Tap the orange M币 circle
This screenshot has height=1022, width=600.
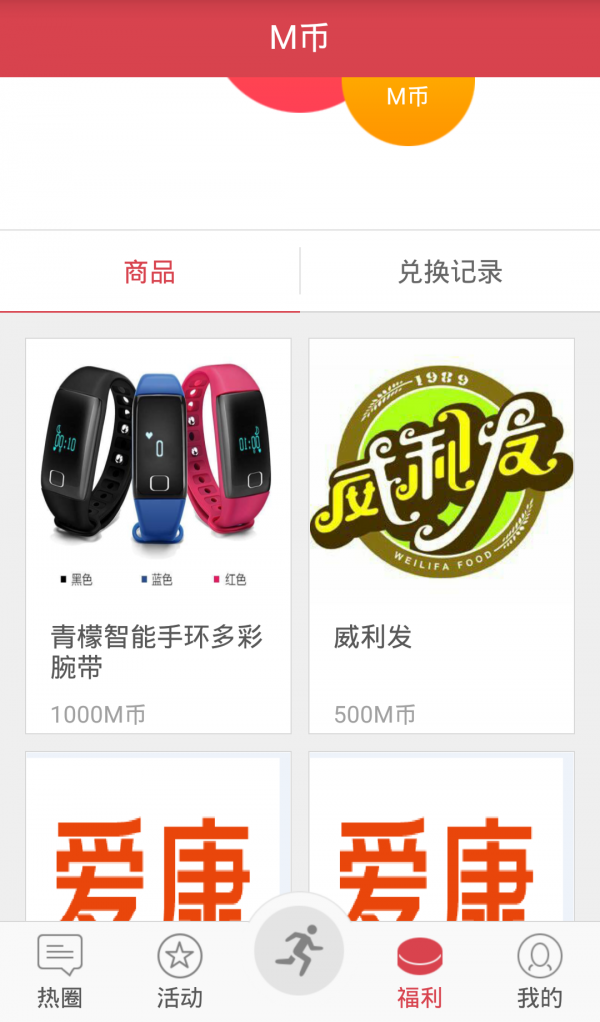407,100
